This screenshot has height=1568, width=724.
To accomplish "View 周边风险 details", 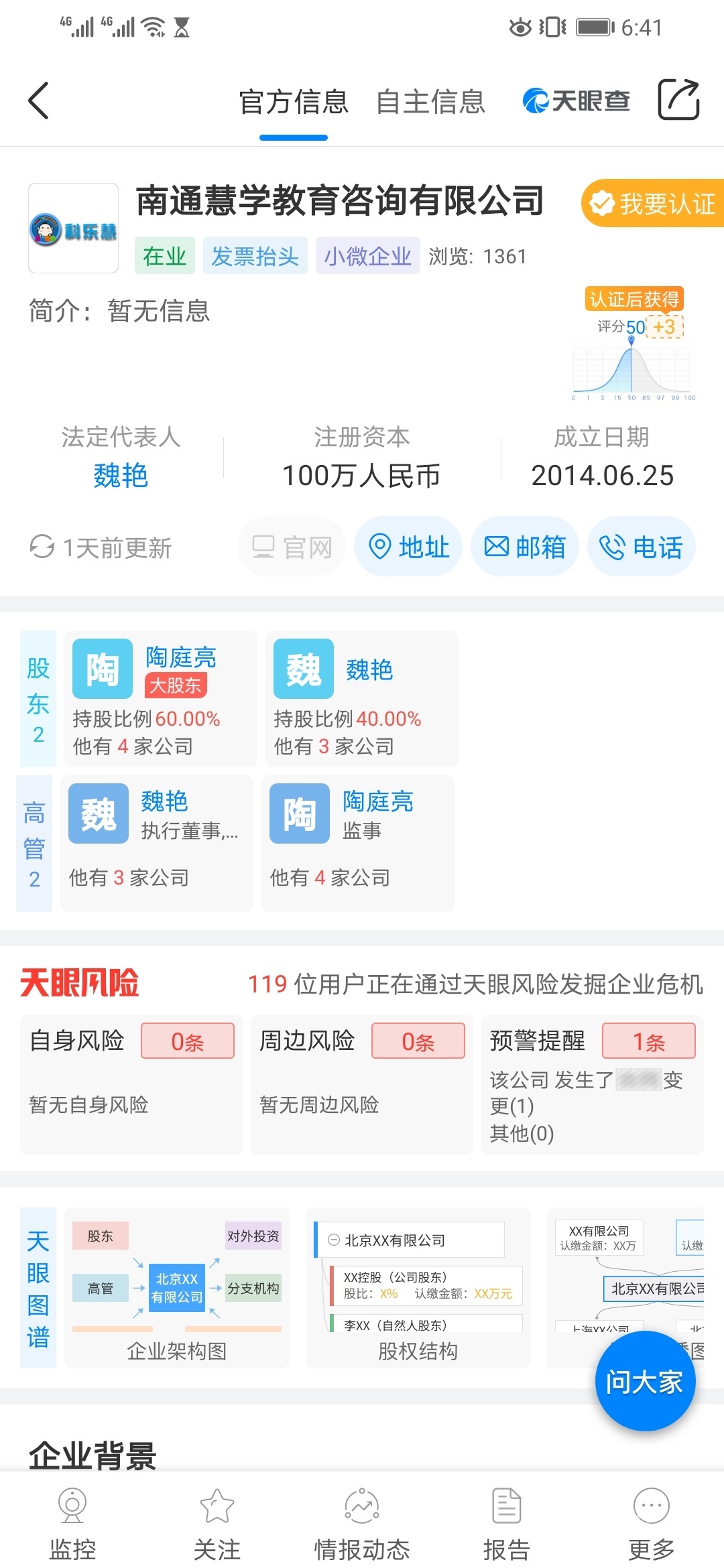I will (362, 1084).
